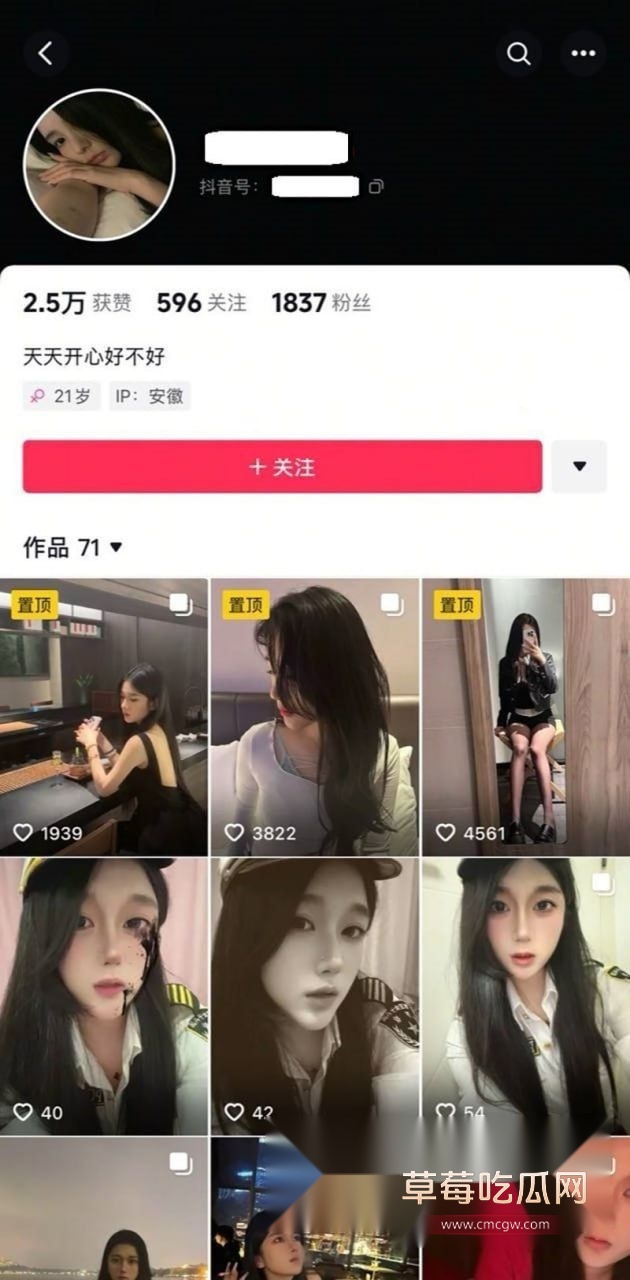Viewport: 630px width, 1280px height.
Task: Open the pinned post with 4561 likes
Action: (x=525, y=716)
